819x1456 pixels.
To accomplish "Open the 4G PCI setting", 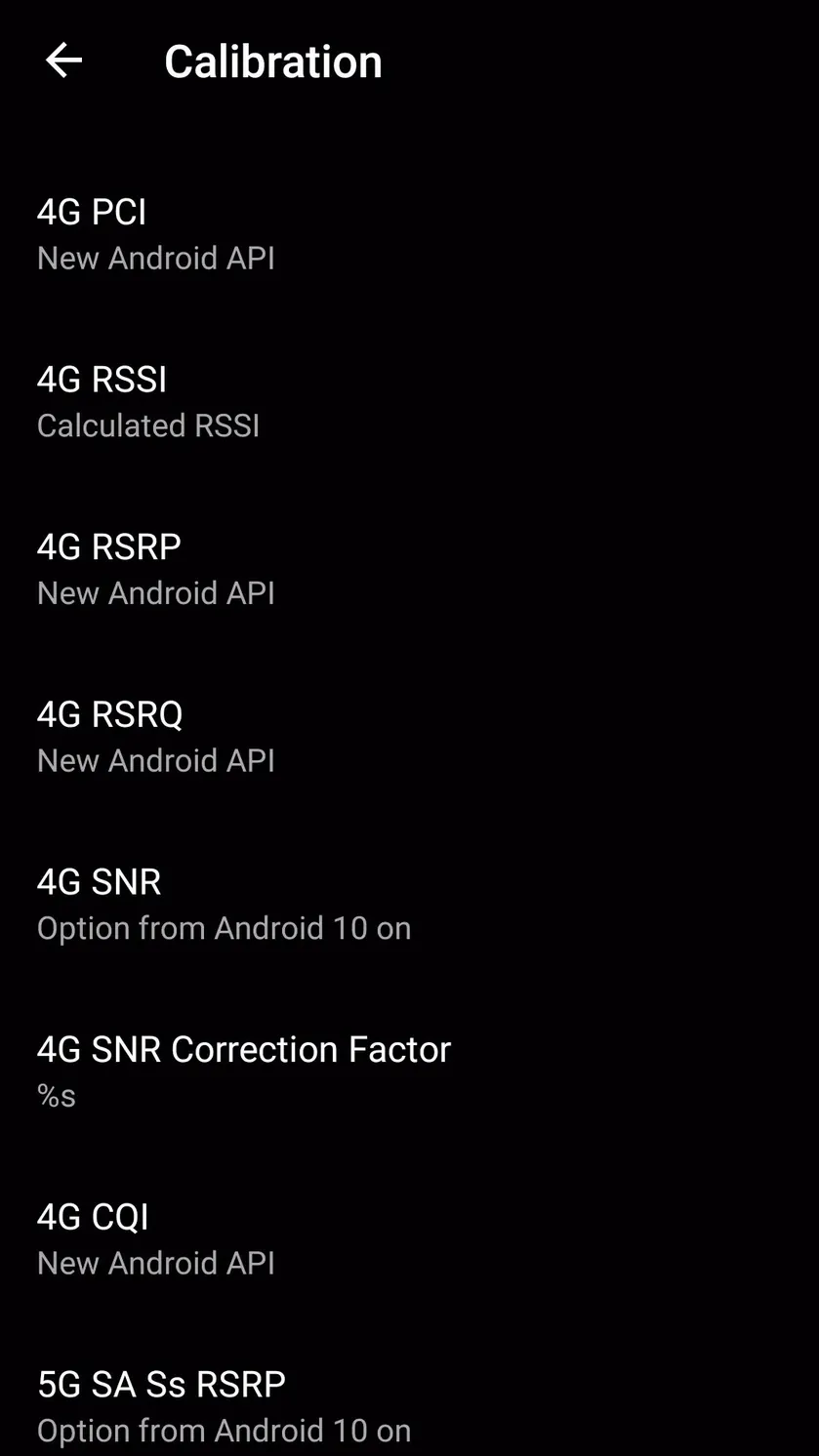I will (409, 234).
